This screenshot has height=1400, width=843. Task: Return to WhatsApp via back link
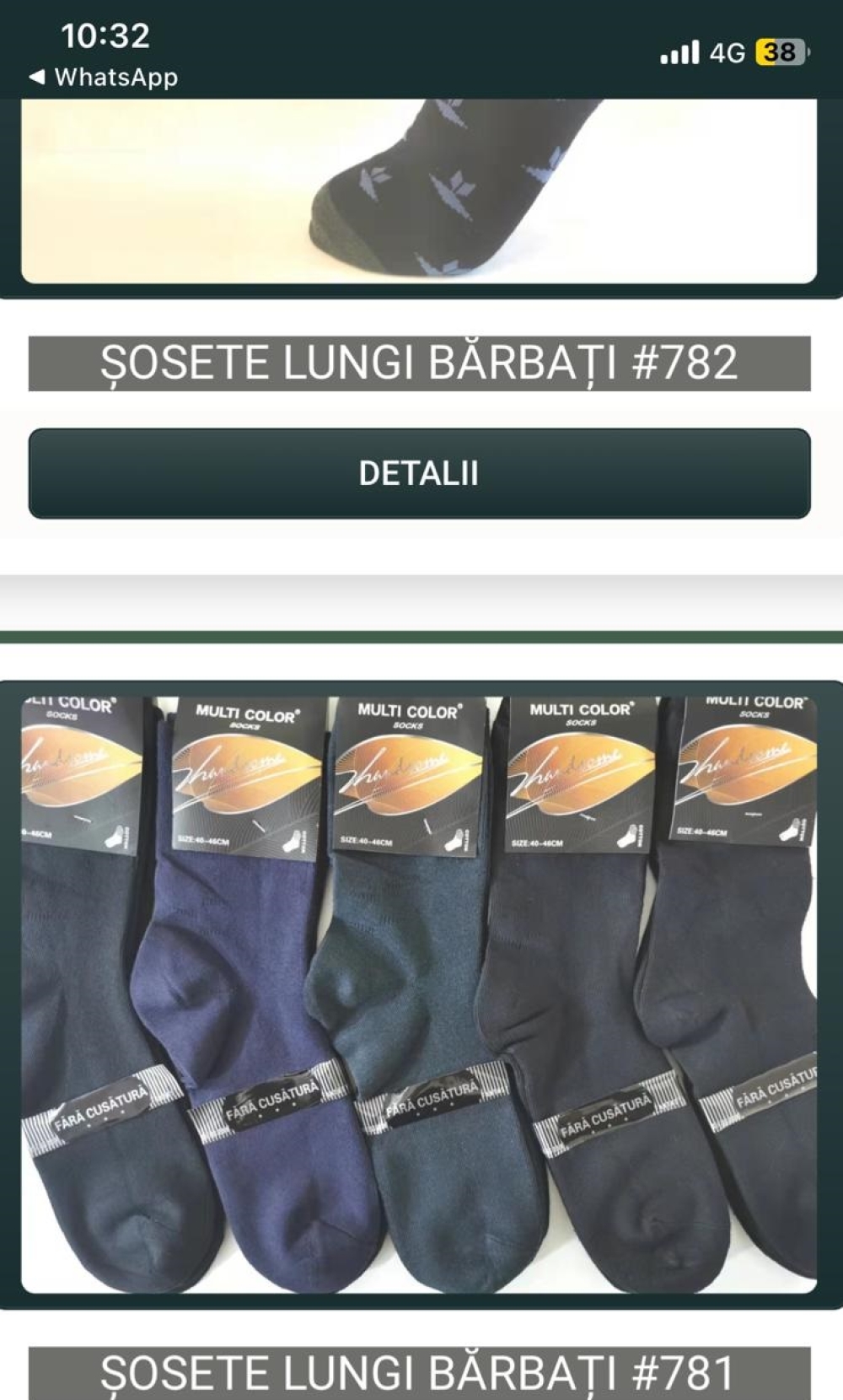coord(104,78)
